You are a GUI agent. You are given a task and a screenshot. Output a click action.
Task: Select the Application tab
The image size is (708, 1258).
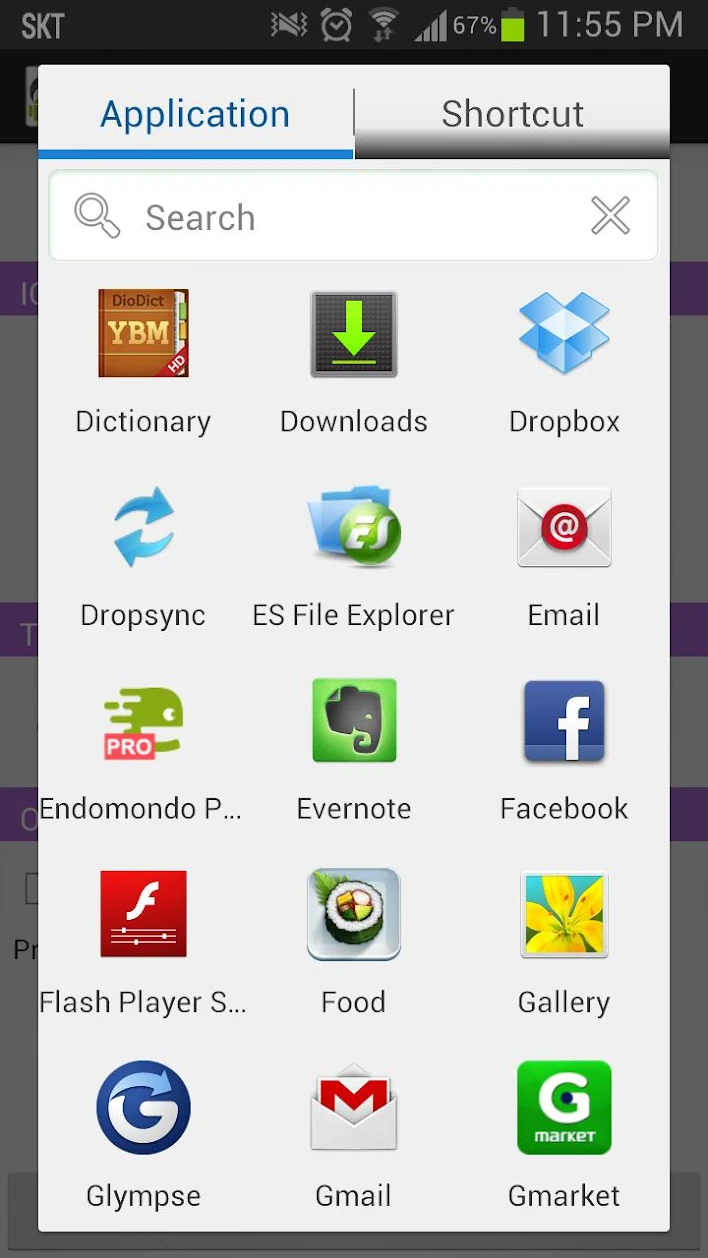(x=195, y=114)
